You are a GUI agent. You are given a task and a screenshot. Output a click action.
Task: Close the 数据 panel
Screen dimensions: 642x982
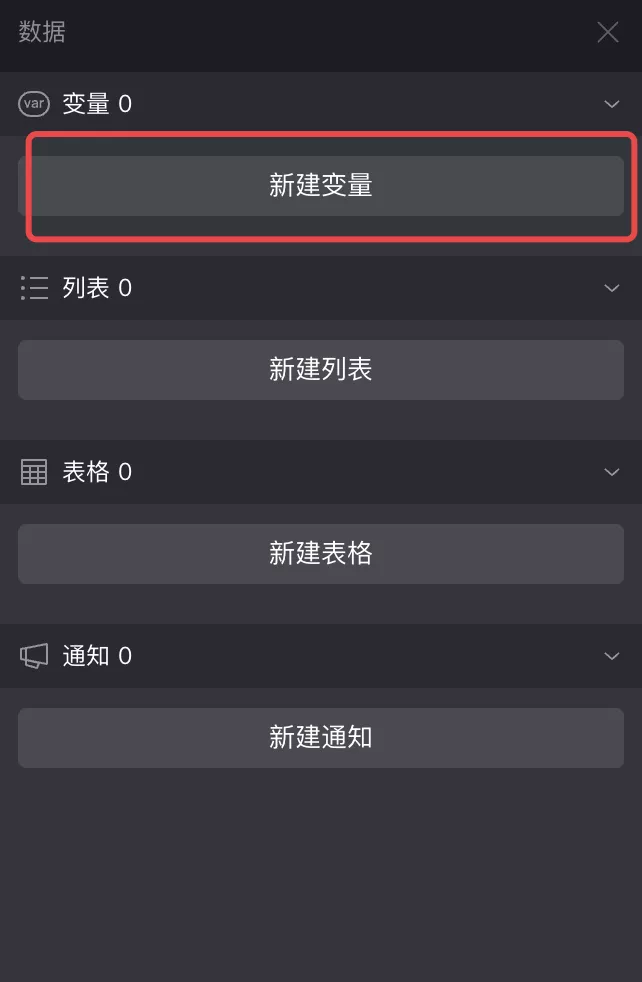pos(607,32)
